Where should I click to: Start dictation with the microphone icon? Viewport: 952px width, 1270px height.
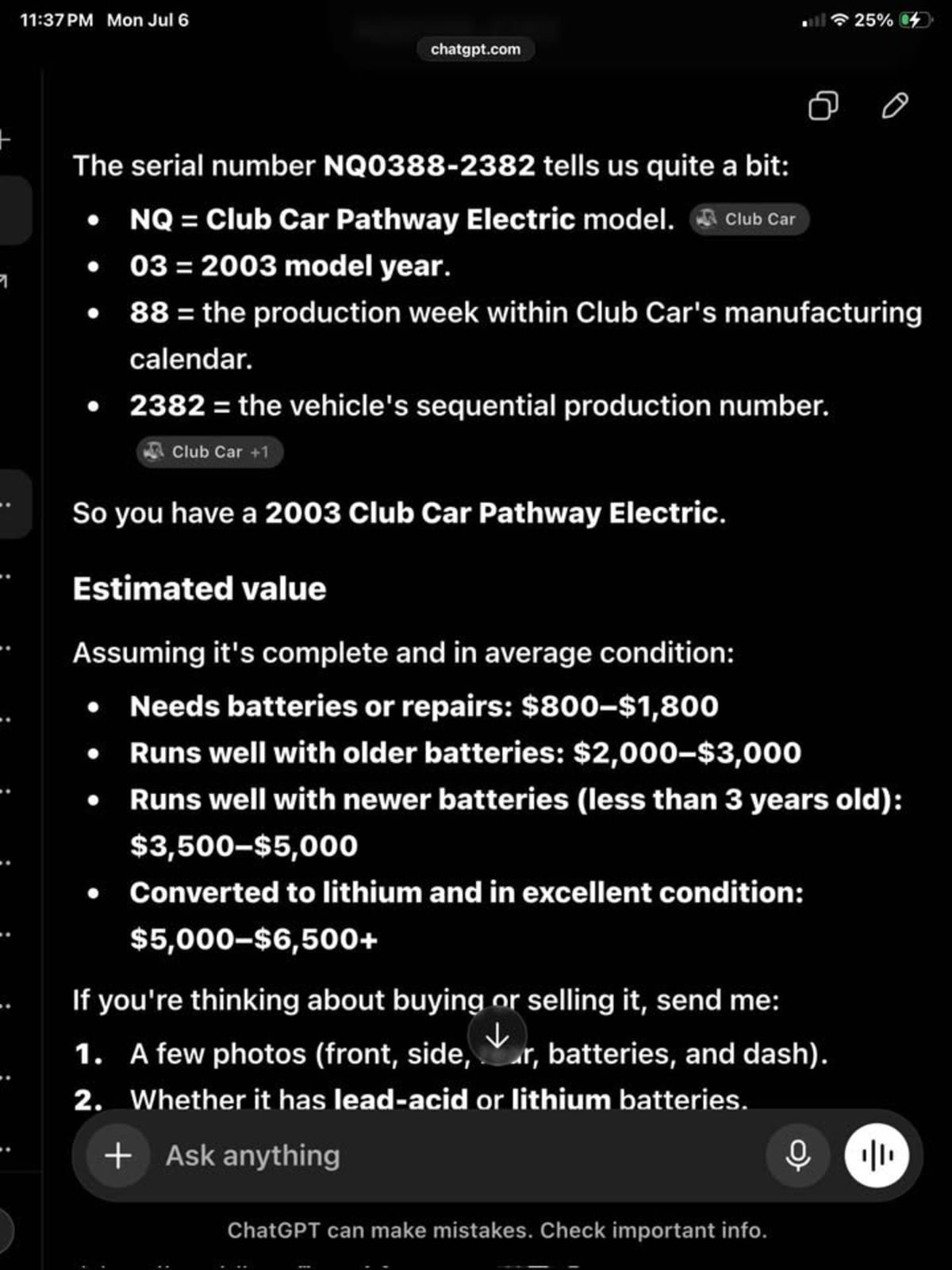[797, 1155]
